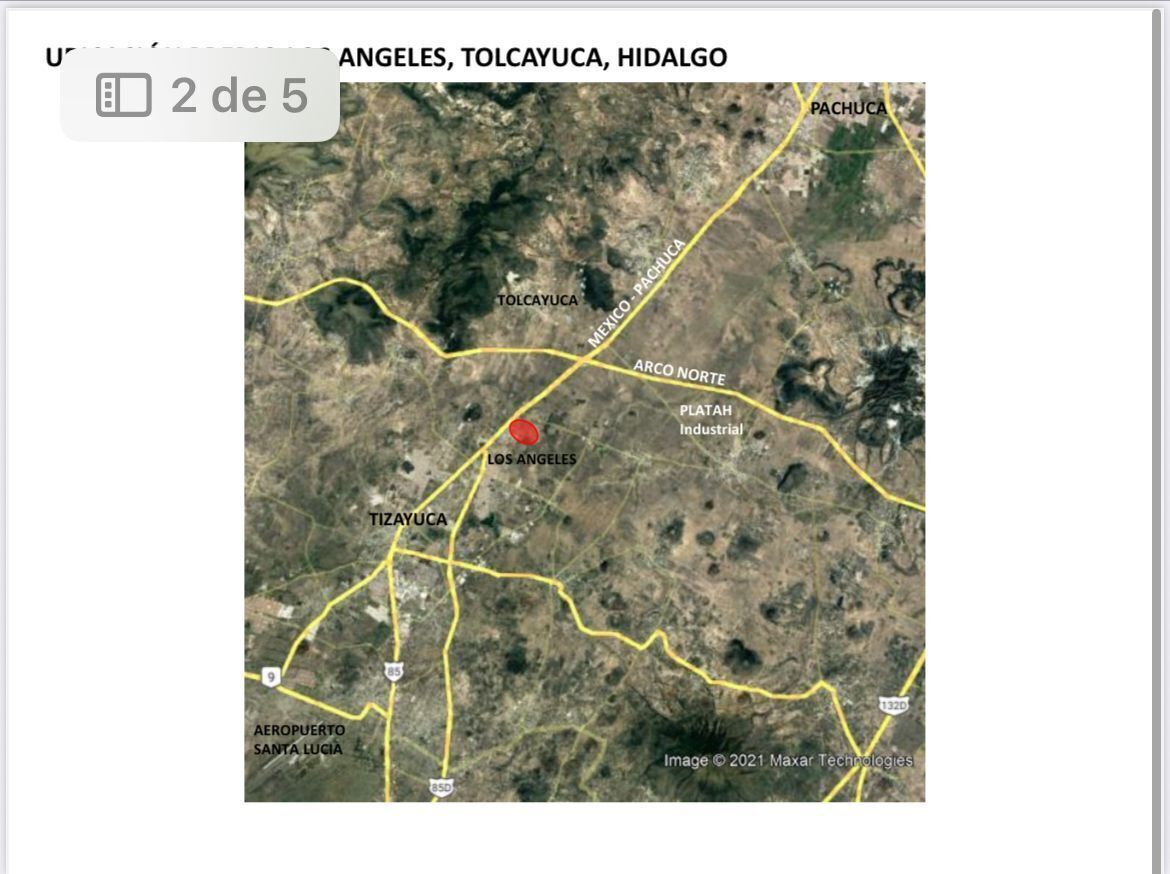Open the page thumbnails via "2 de 5" indicator

click(x=200, y=96)
